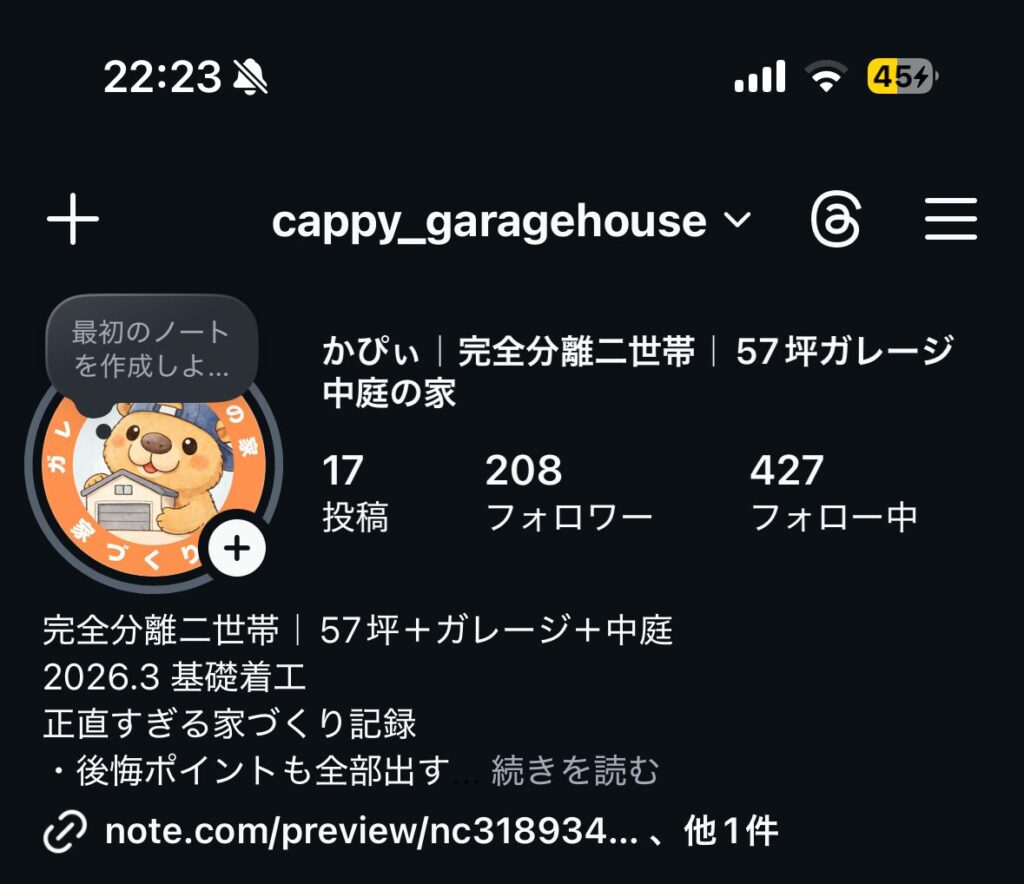Open the 208 followers list
The width and height of the screenshot is (1024, 884).
point(568,493)
